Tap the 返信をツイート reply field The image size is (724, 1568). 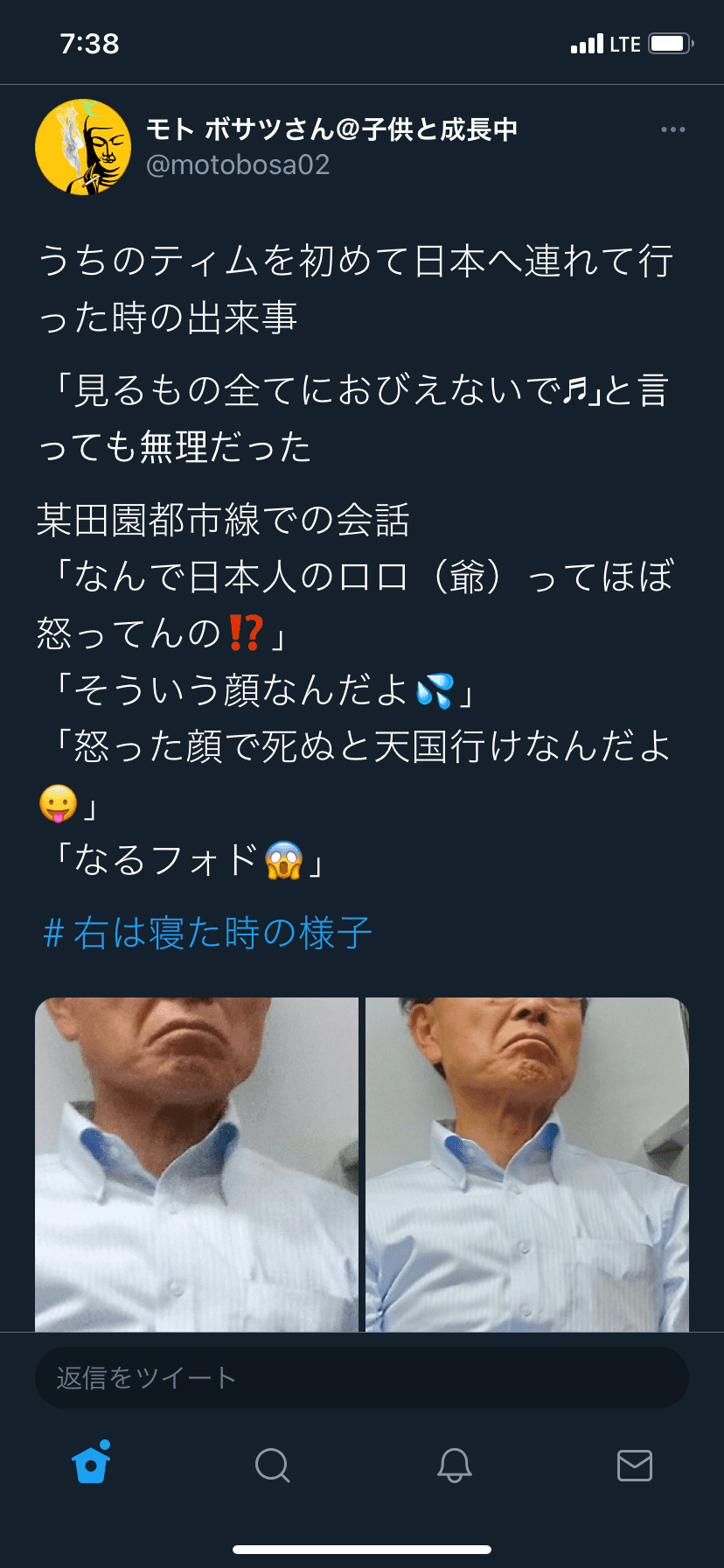(x=362, y=1377)
